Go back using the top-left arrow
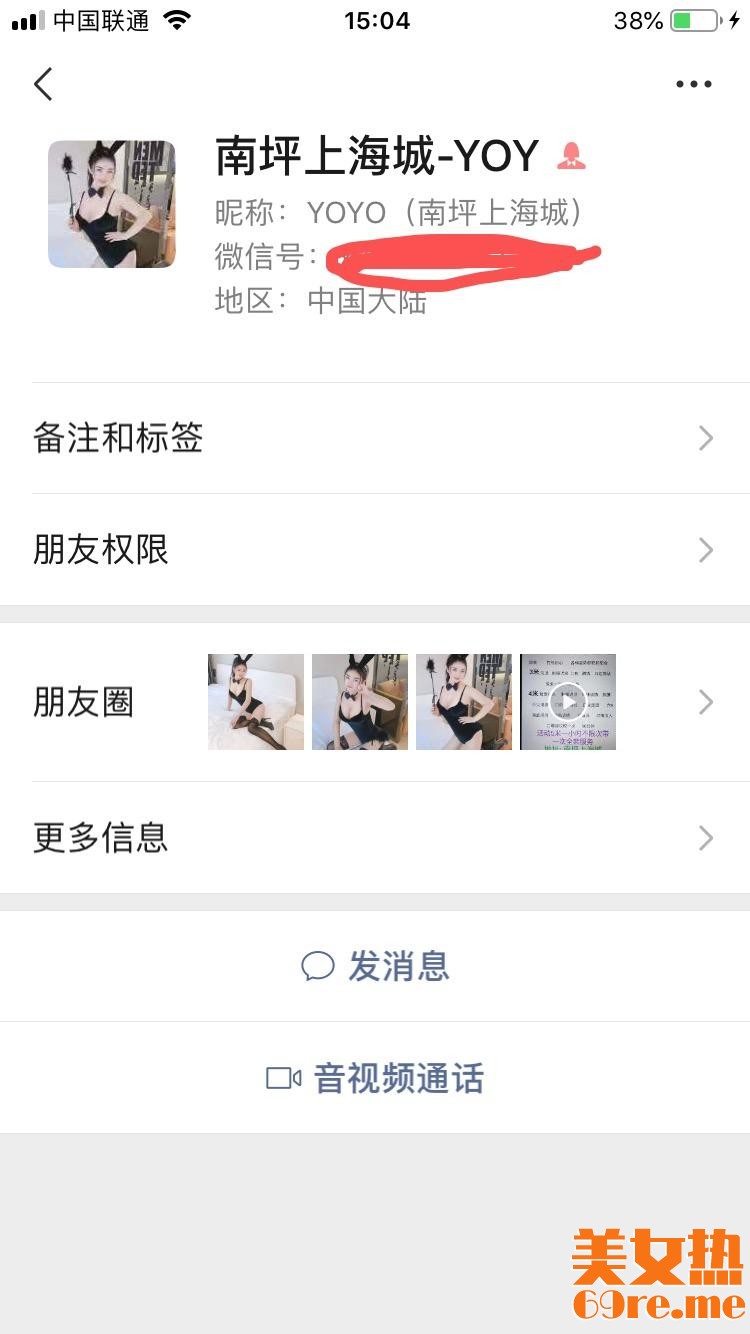This screenshot has height=1334, width=750. [x=43, y=85]
